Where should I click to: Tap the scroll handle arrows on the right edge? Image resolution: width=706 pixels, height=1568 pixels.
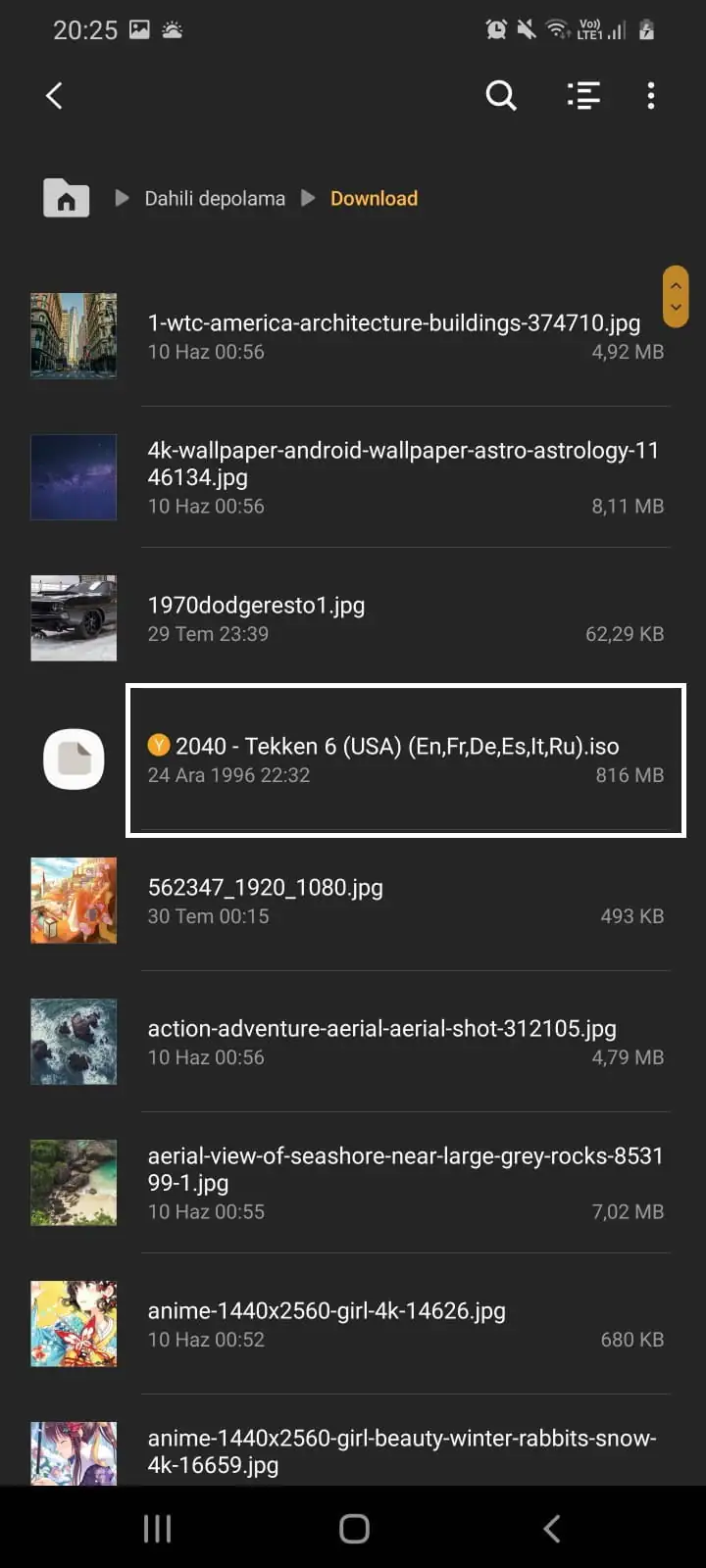pyautogui.click(x=675, y=297)
